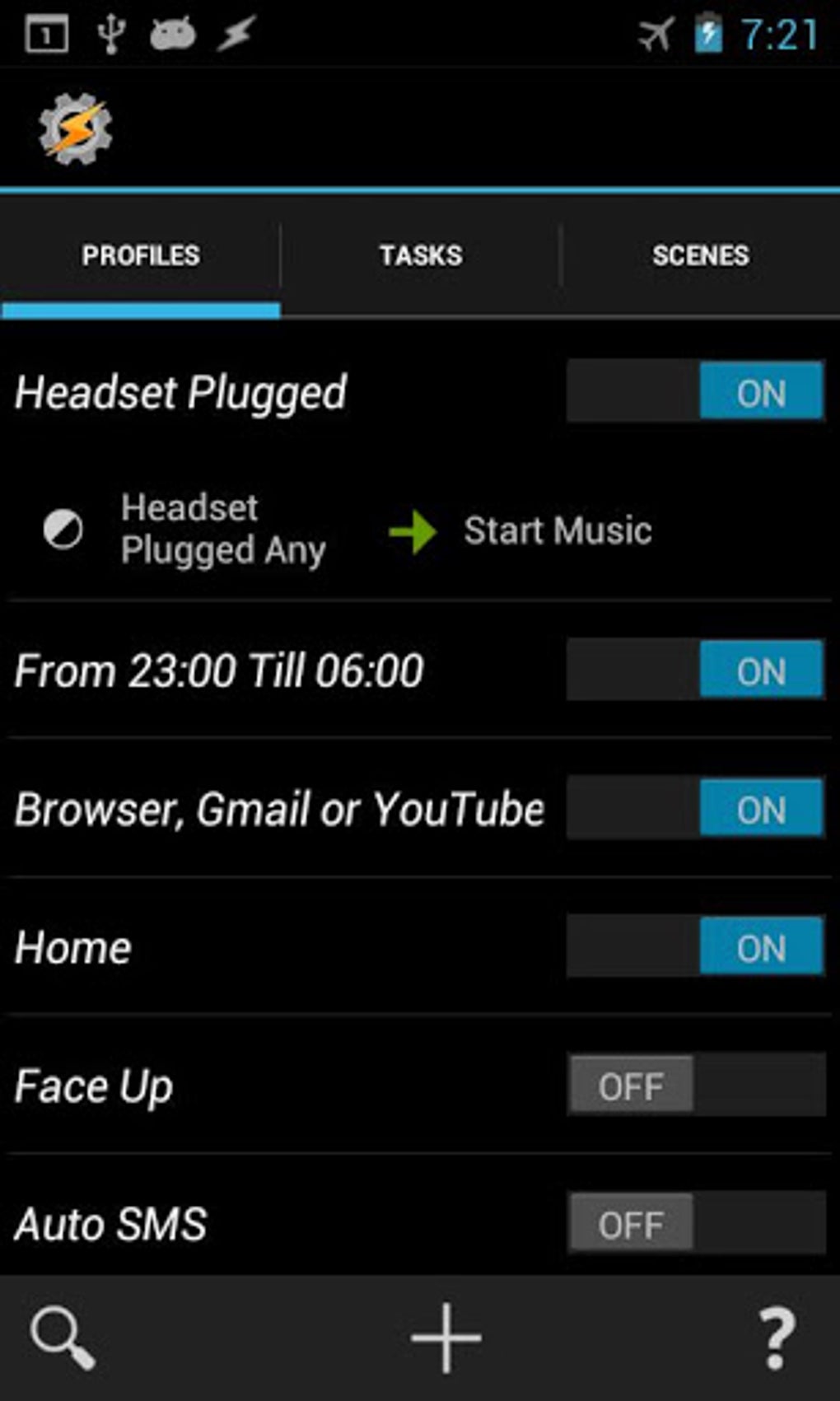This screenshot has height=1401, width=840.
Task: Toggle off Browser, Gmail or YouTube profile
Action: [x=696, y=809]
